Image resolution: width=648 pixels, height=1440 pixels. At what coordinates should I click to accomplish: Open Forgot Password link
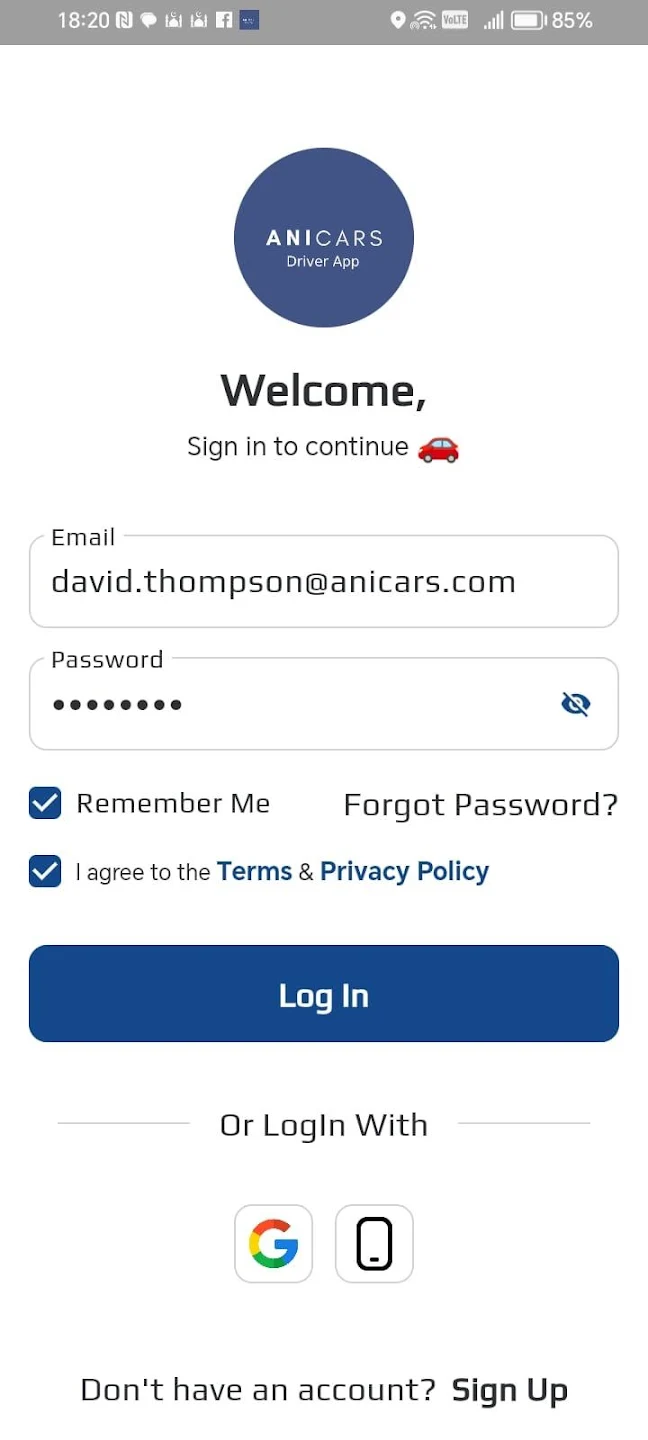tap(480, 805)
